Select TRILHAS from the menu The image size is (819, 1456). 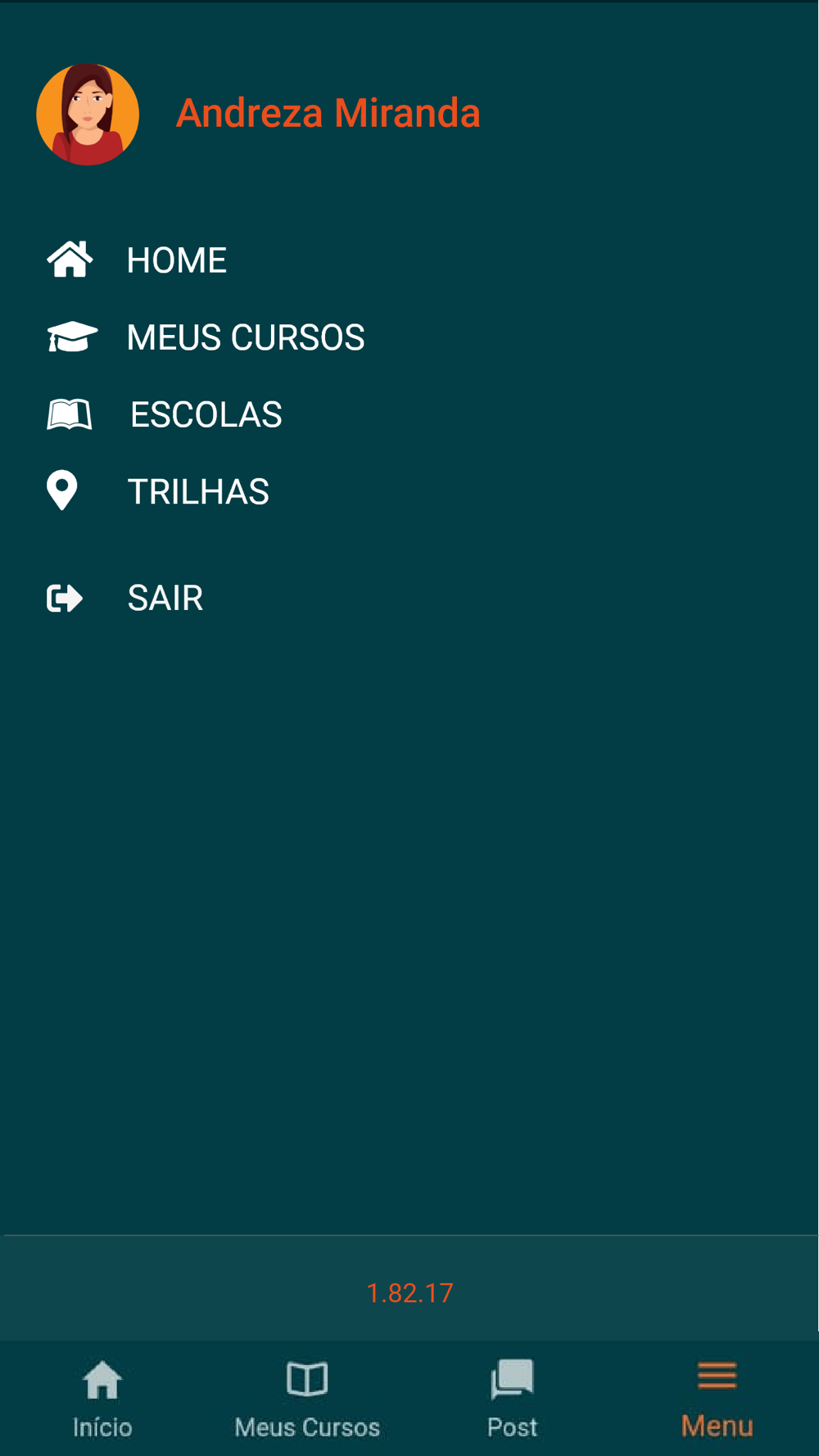(198, 491)
